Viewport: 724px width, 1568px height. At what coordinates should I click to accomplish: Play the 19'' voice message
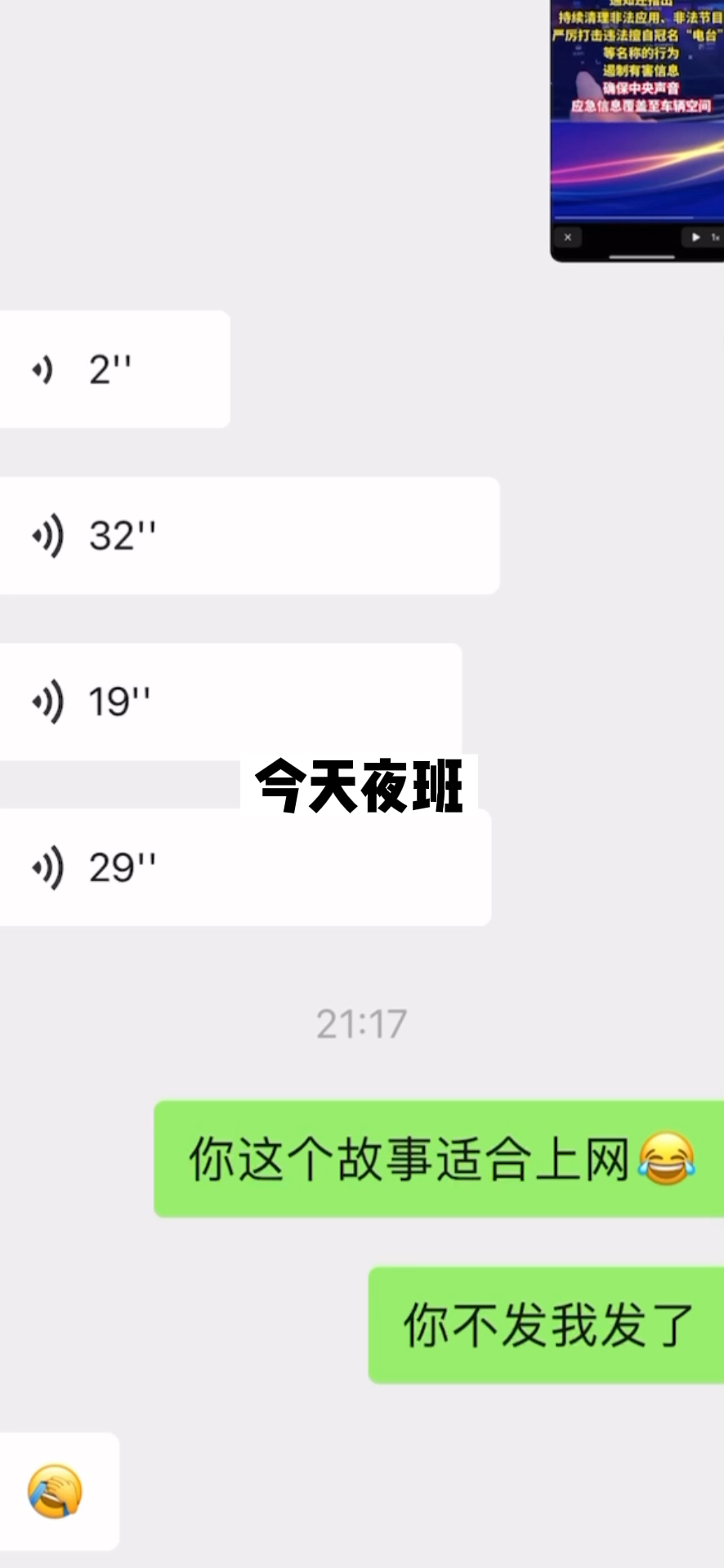tap(229, 701)
